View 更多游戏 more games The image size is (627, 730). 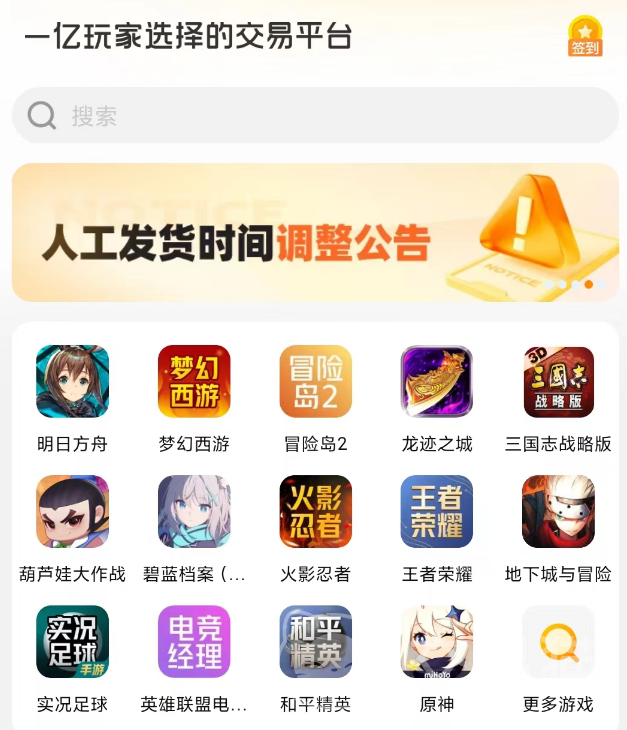(558, 642)
